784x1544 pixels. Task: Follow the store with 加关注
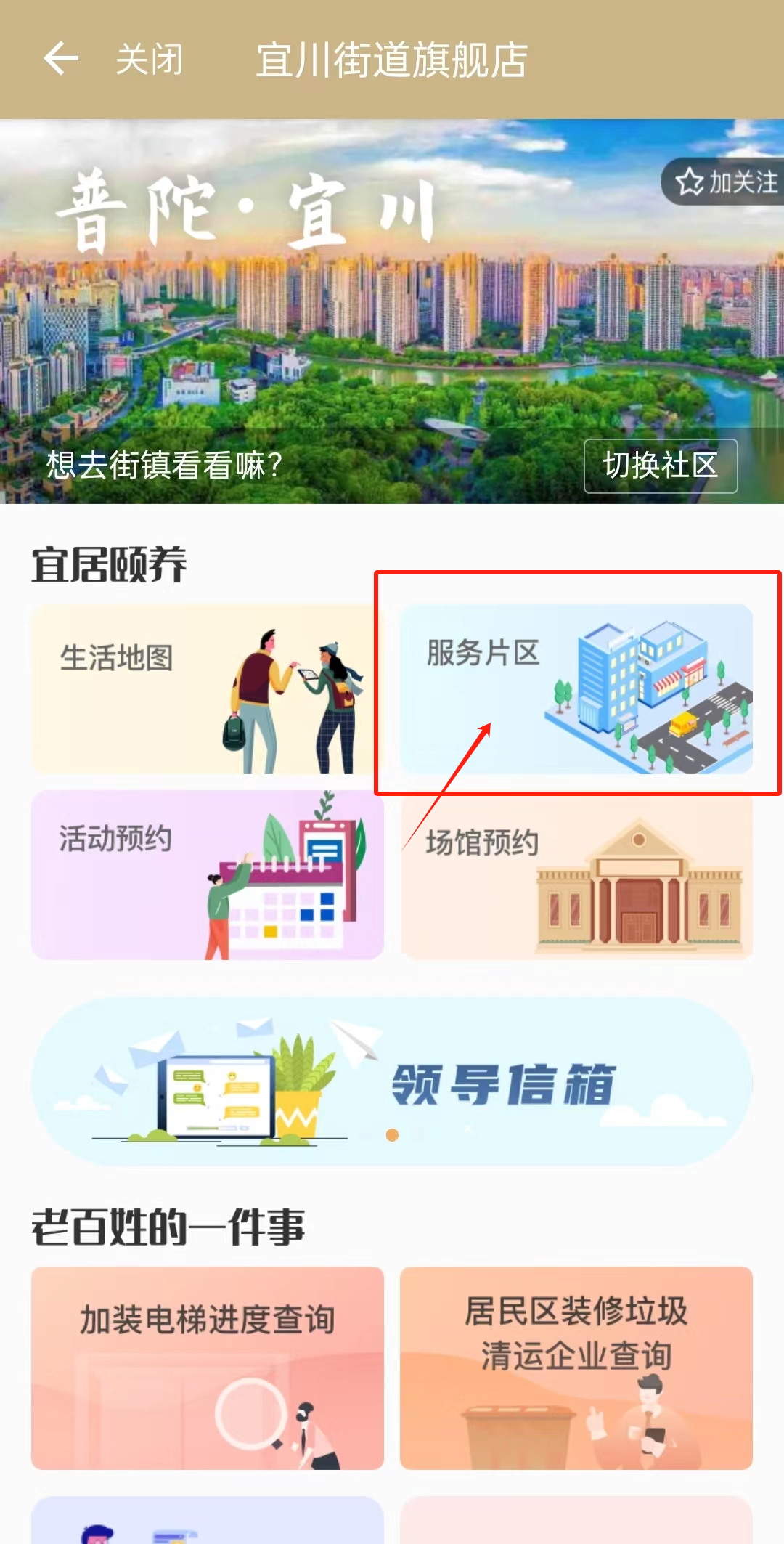pos(726,182)
